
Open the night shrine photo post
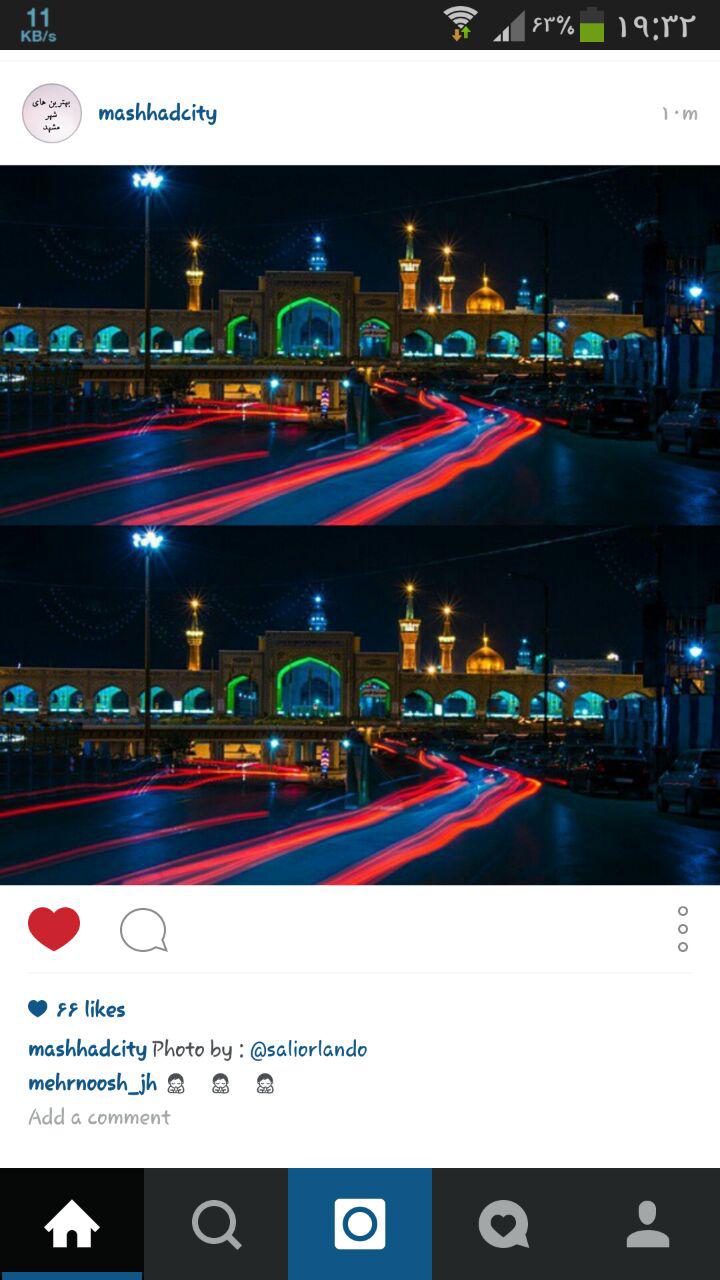360,525
